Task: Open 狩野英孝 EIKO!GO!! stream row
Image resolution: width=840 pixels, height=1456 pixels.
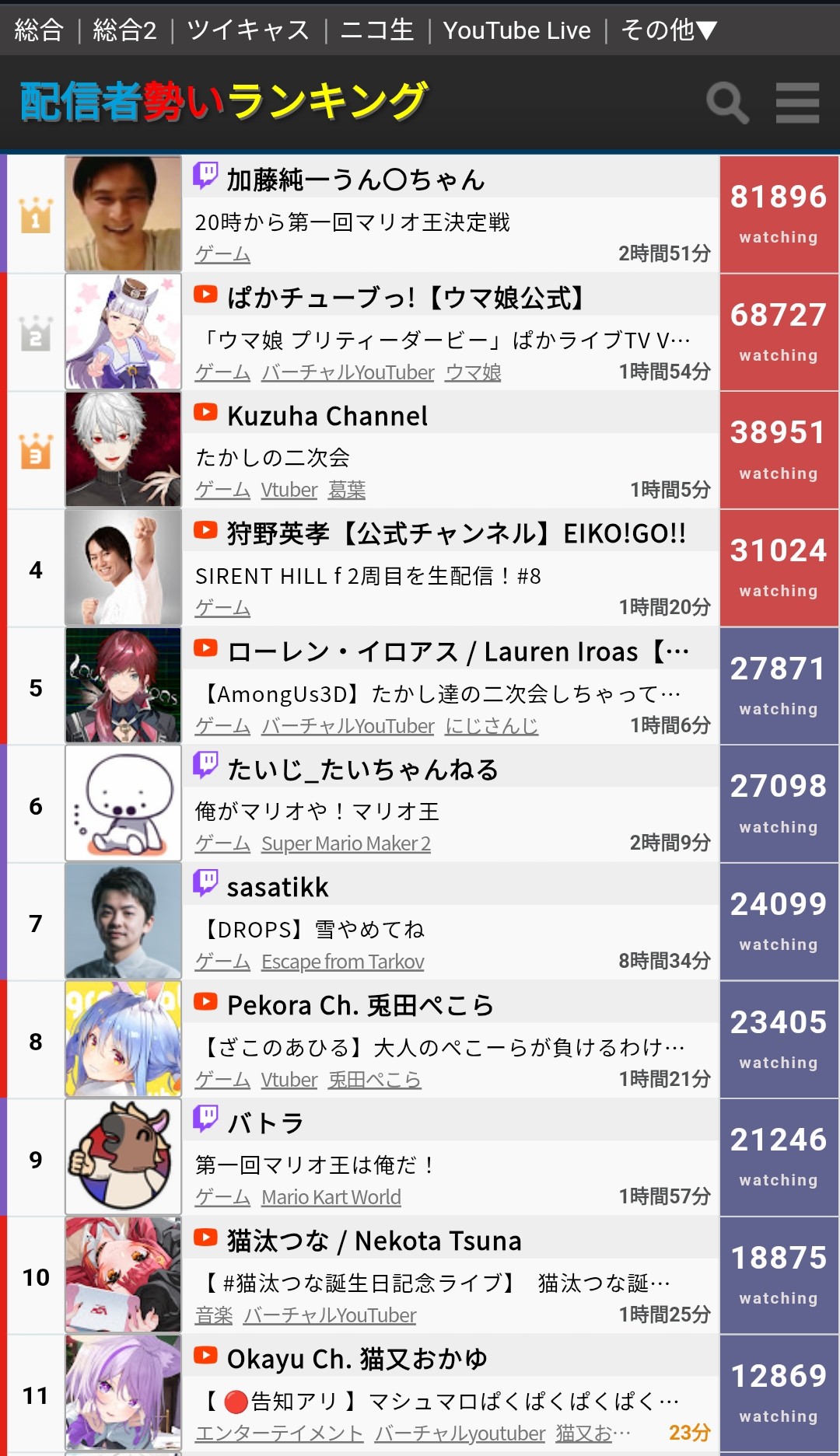Action: 456,534
